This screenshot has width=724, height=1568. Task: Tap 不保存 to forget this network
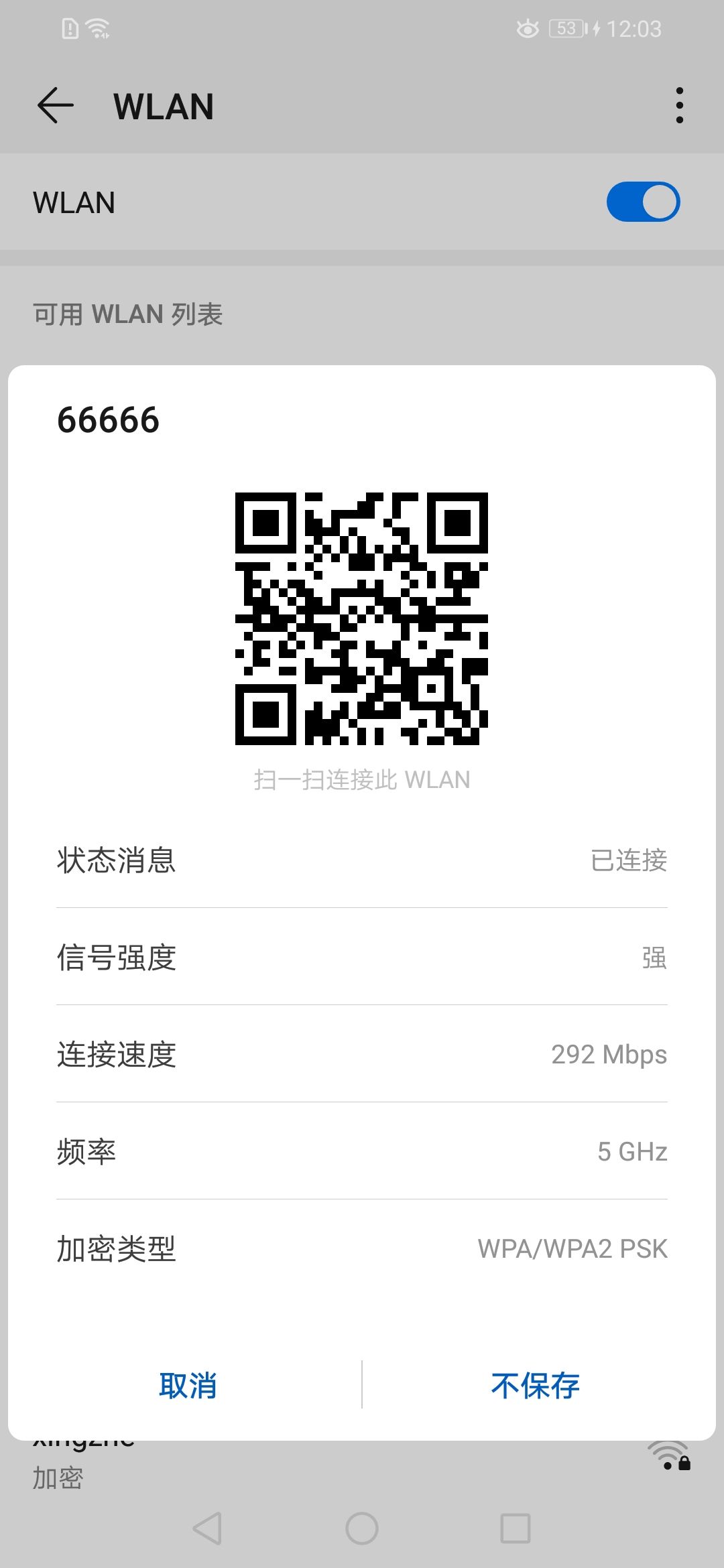(x=535, y=1385)
